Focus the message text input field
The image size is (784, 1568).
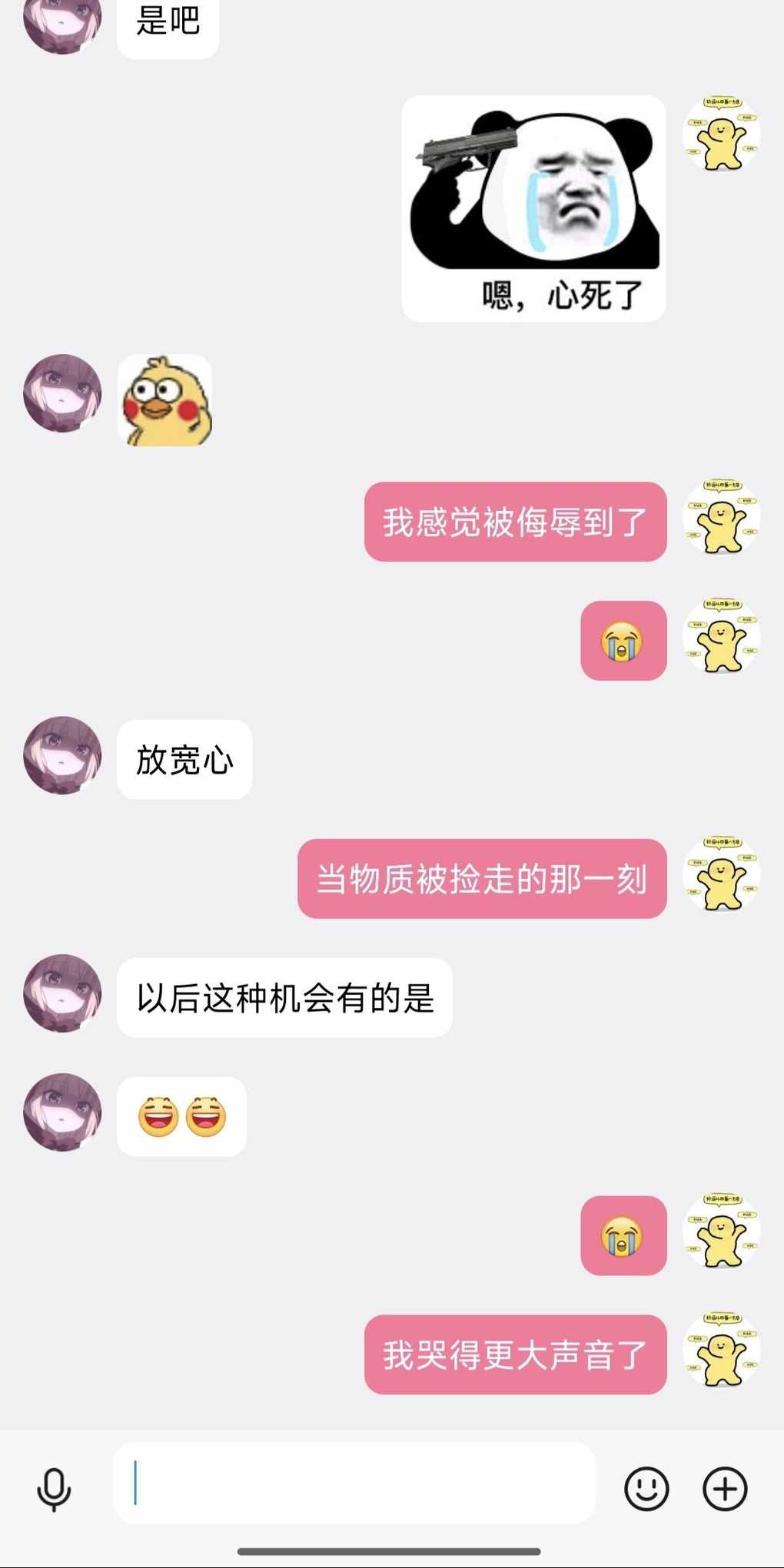pyautogui.click(x=354, y=1483)
